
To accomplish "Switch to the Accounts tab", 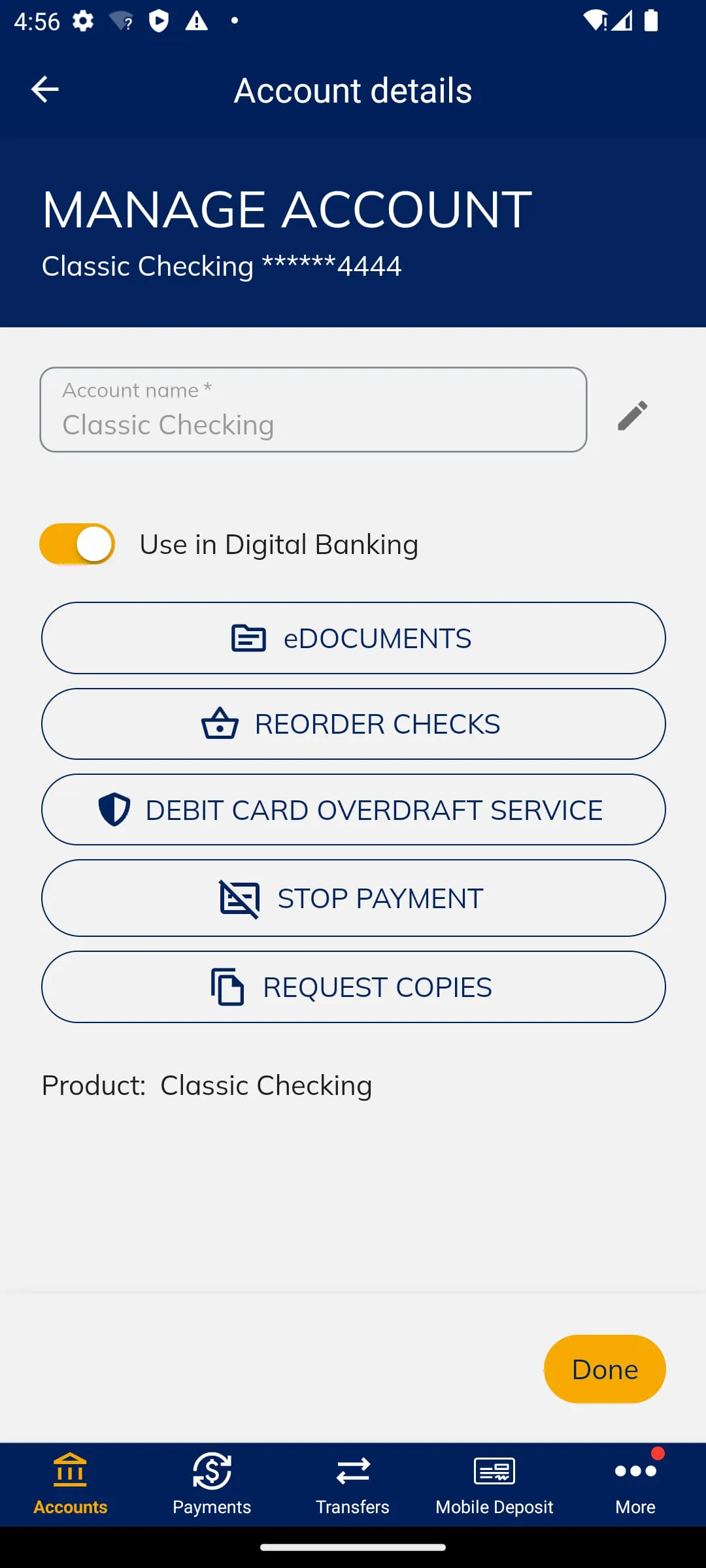I will [70, 1483].
